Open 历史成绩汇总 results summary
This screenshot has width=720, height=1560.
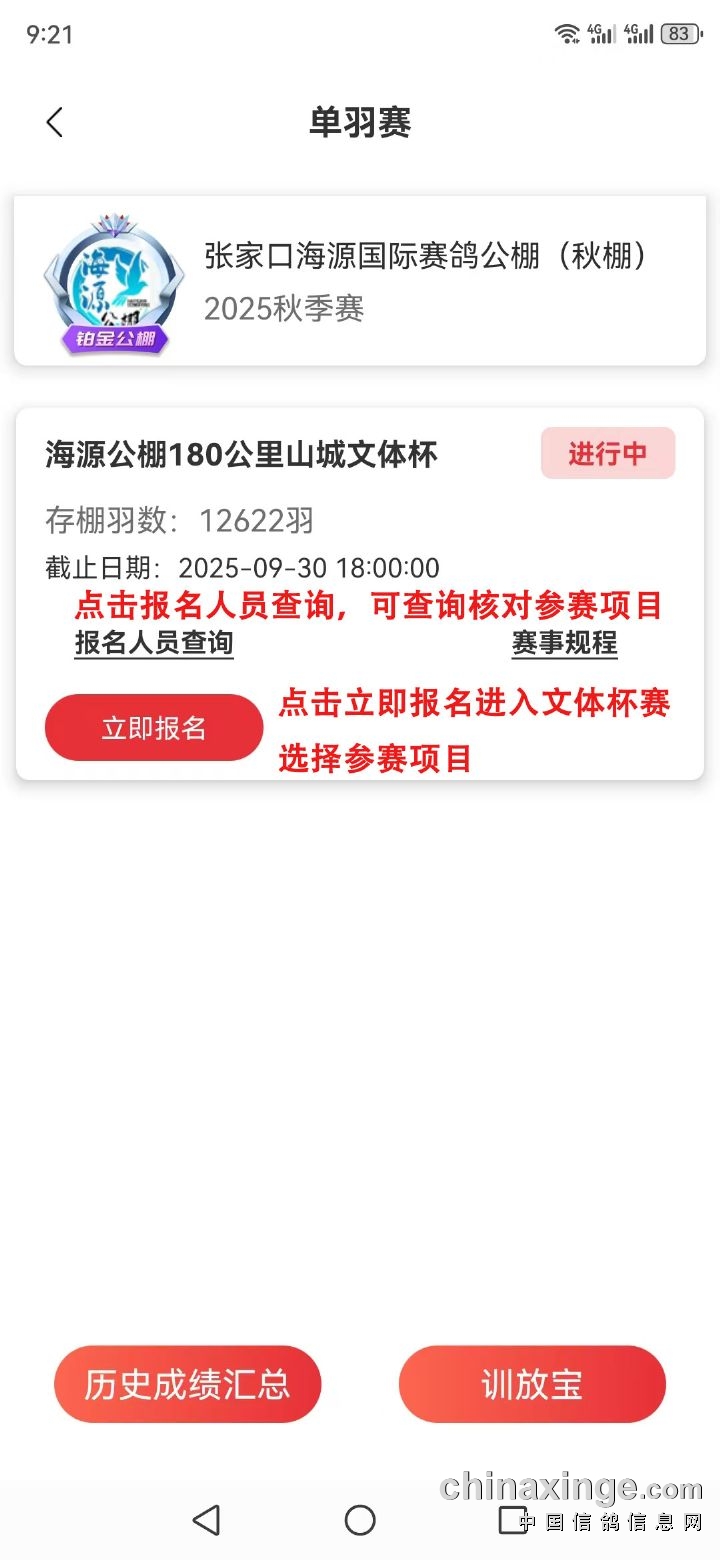[x=187, y=1384]
